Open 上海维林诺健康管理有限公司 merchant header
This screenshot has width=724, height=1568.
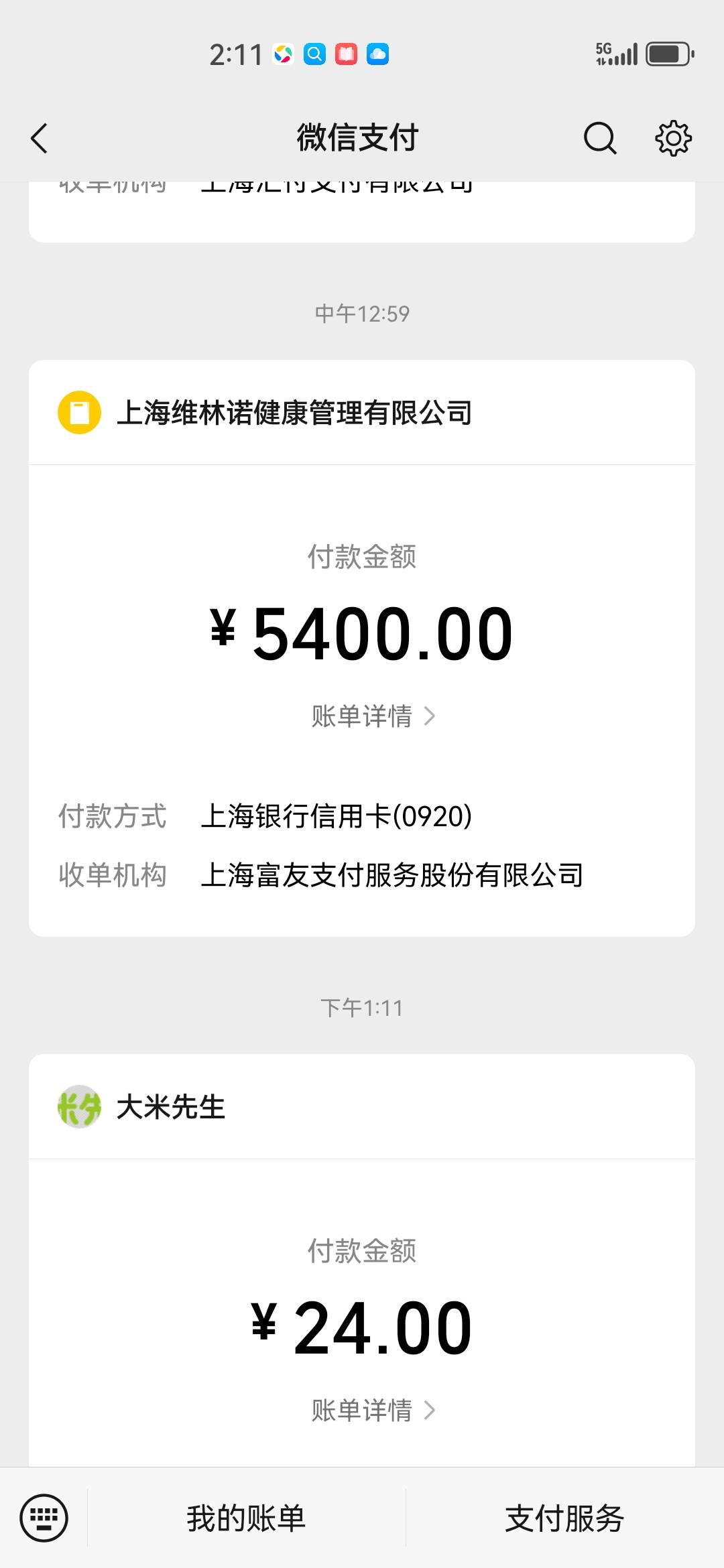(x=362, y=413)
